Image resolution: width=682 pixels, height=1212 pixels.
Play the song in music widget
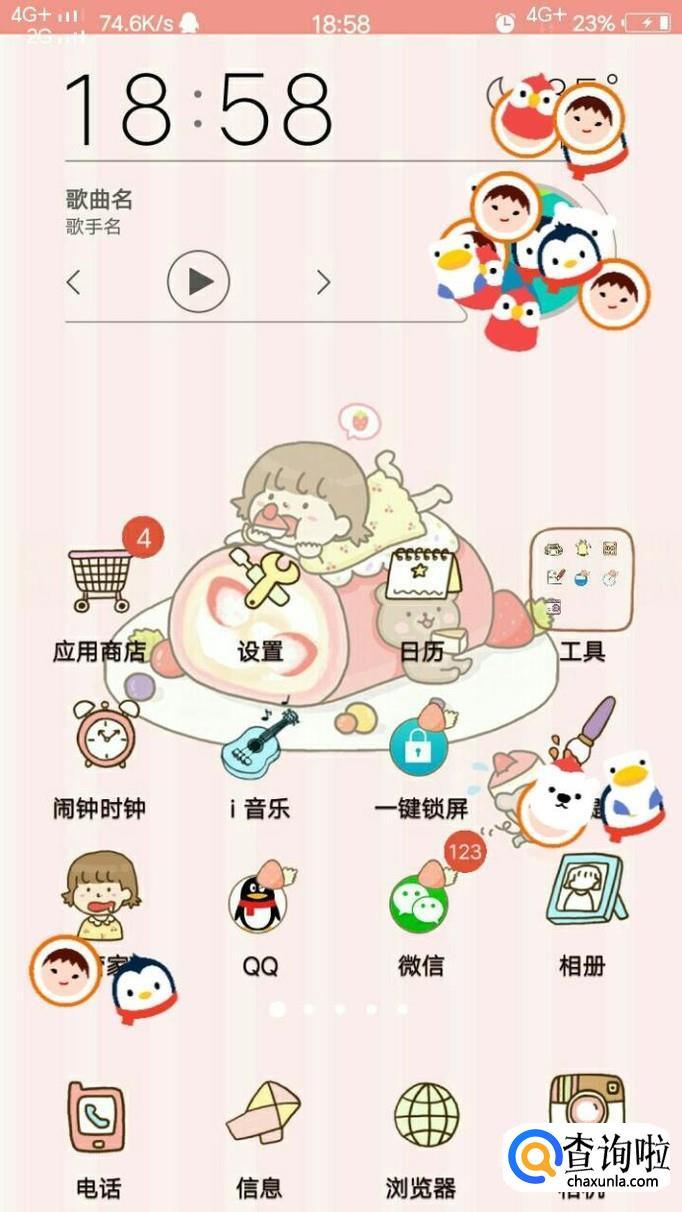pyautogui.click(x=198, y=281)
